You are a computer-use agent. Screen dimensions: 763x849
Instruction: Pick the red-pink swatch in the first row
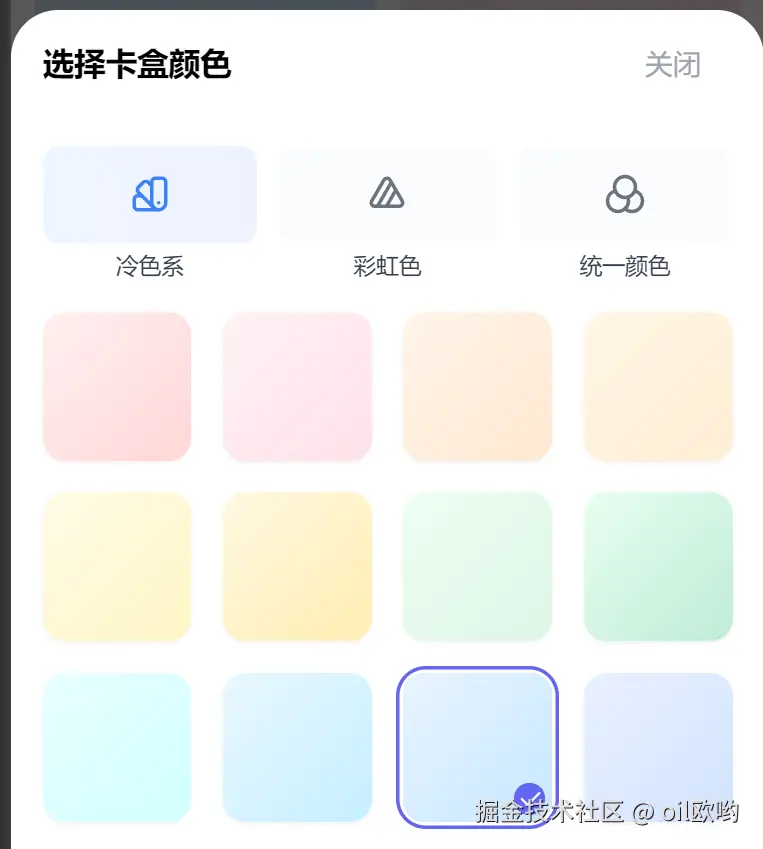pyautogui.click(x=117, y=387)
